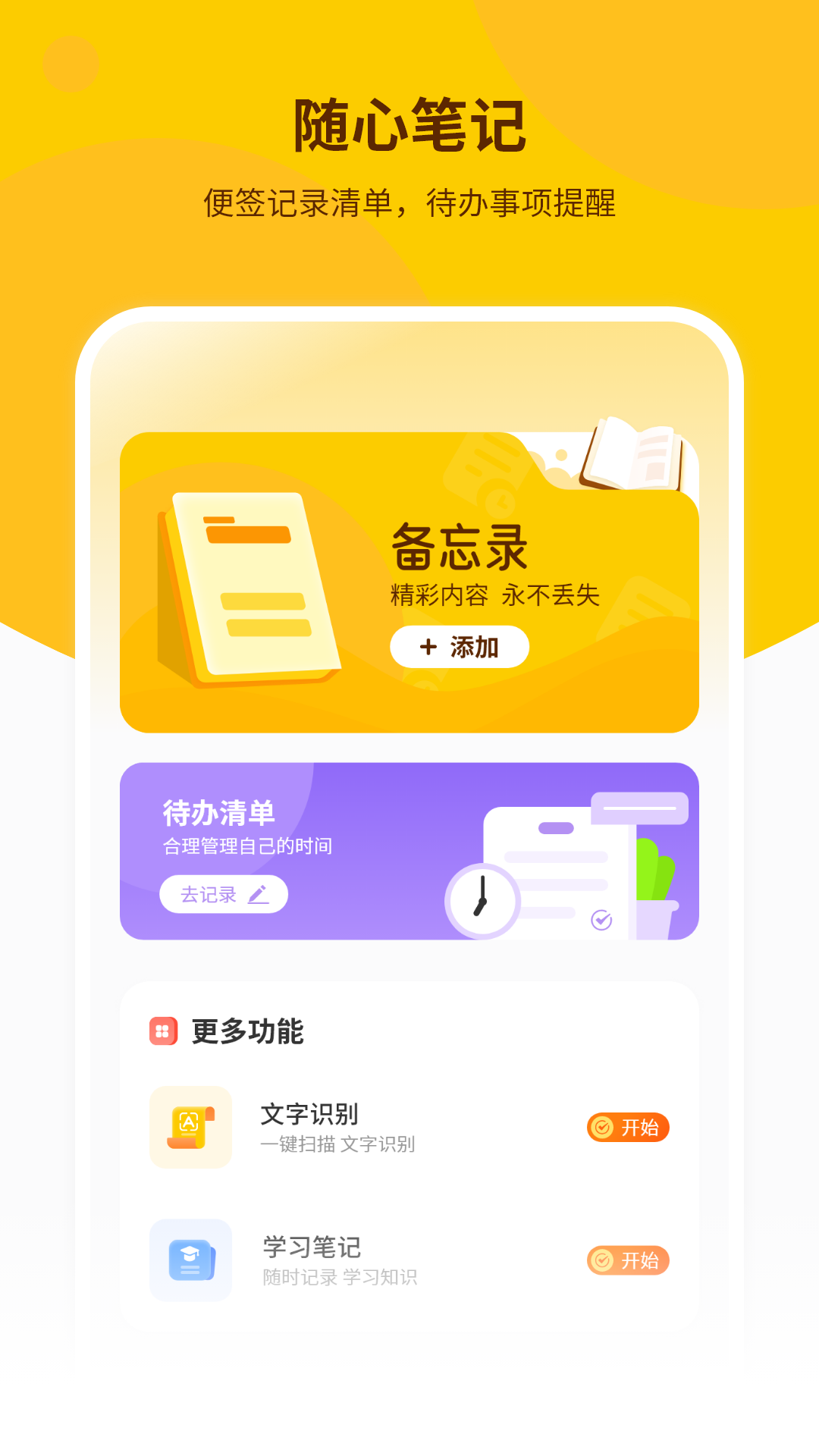Click the pencil edit icon beside 去记录

coord(258,894)
